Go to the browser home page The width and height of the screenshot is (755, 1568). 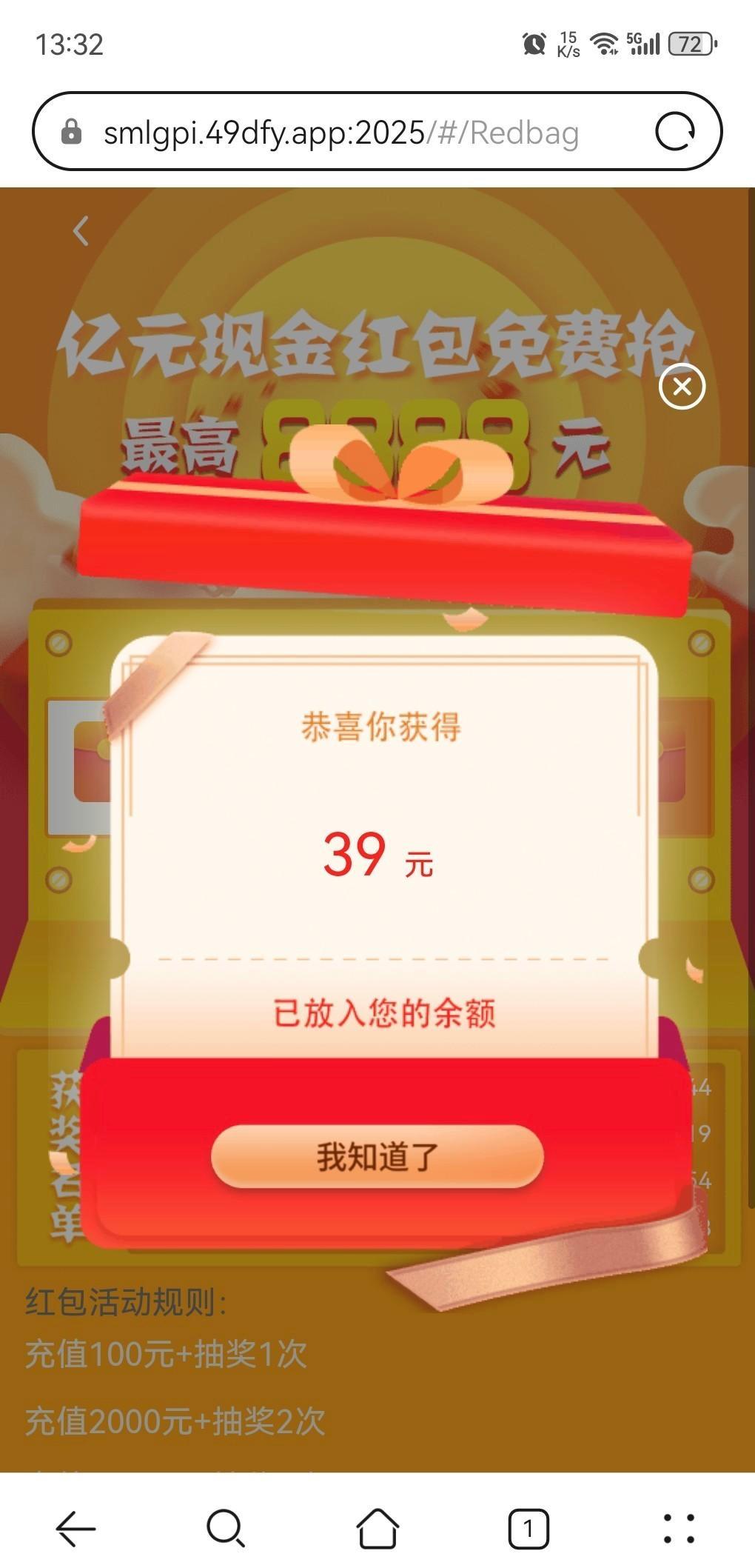377,1528
